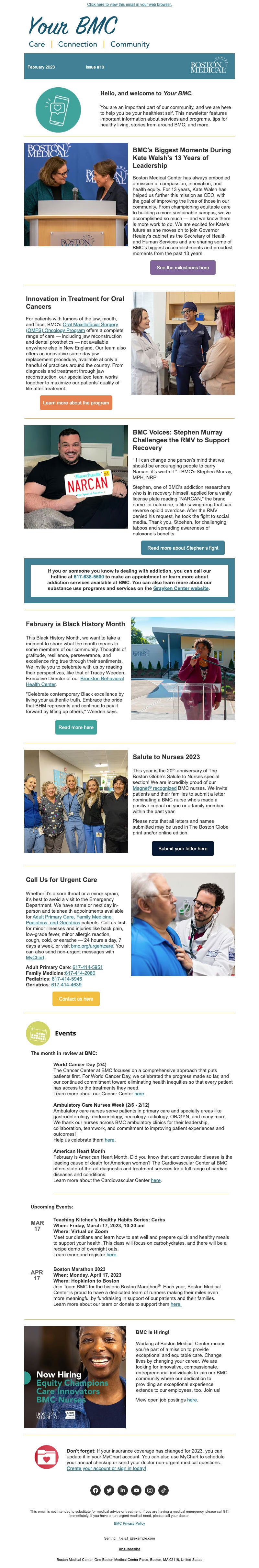This screenshot has width=259, height=1568.
Task: Tap See the milestones here button
Action: (x=182, y=267)
